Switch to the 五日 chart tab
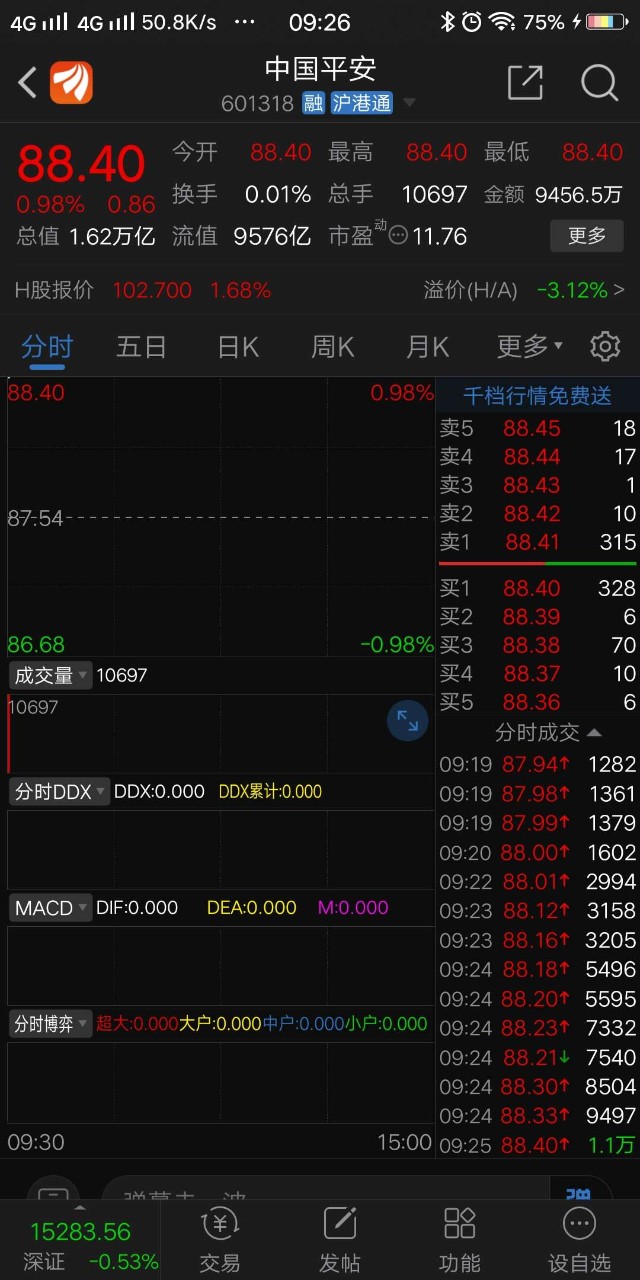The width and height of the screenshot is (640, 1280). tap(141, 347)
